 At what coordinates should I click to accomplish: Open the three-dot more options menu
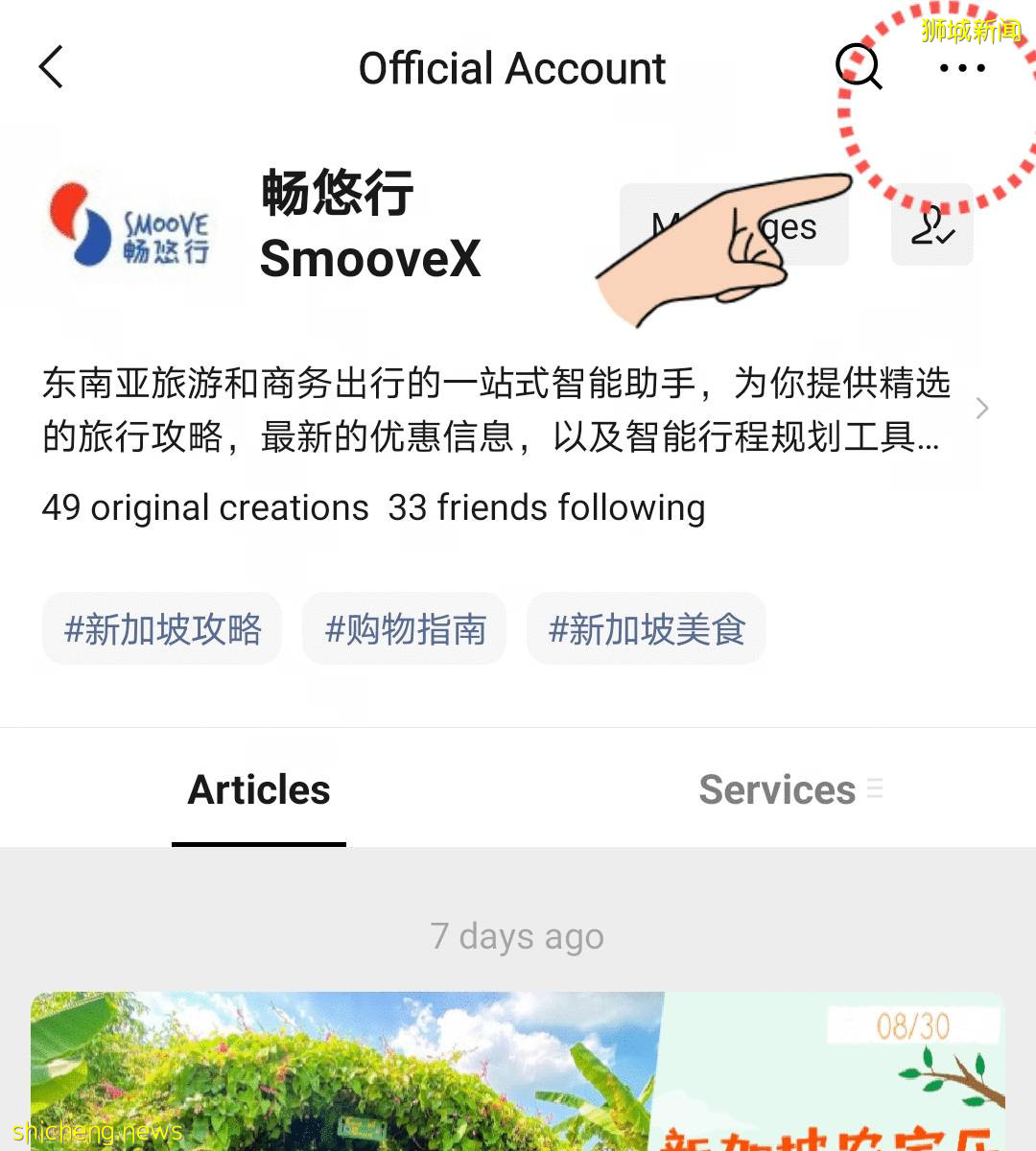click(x=961, y=67)
